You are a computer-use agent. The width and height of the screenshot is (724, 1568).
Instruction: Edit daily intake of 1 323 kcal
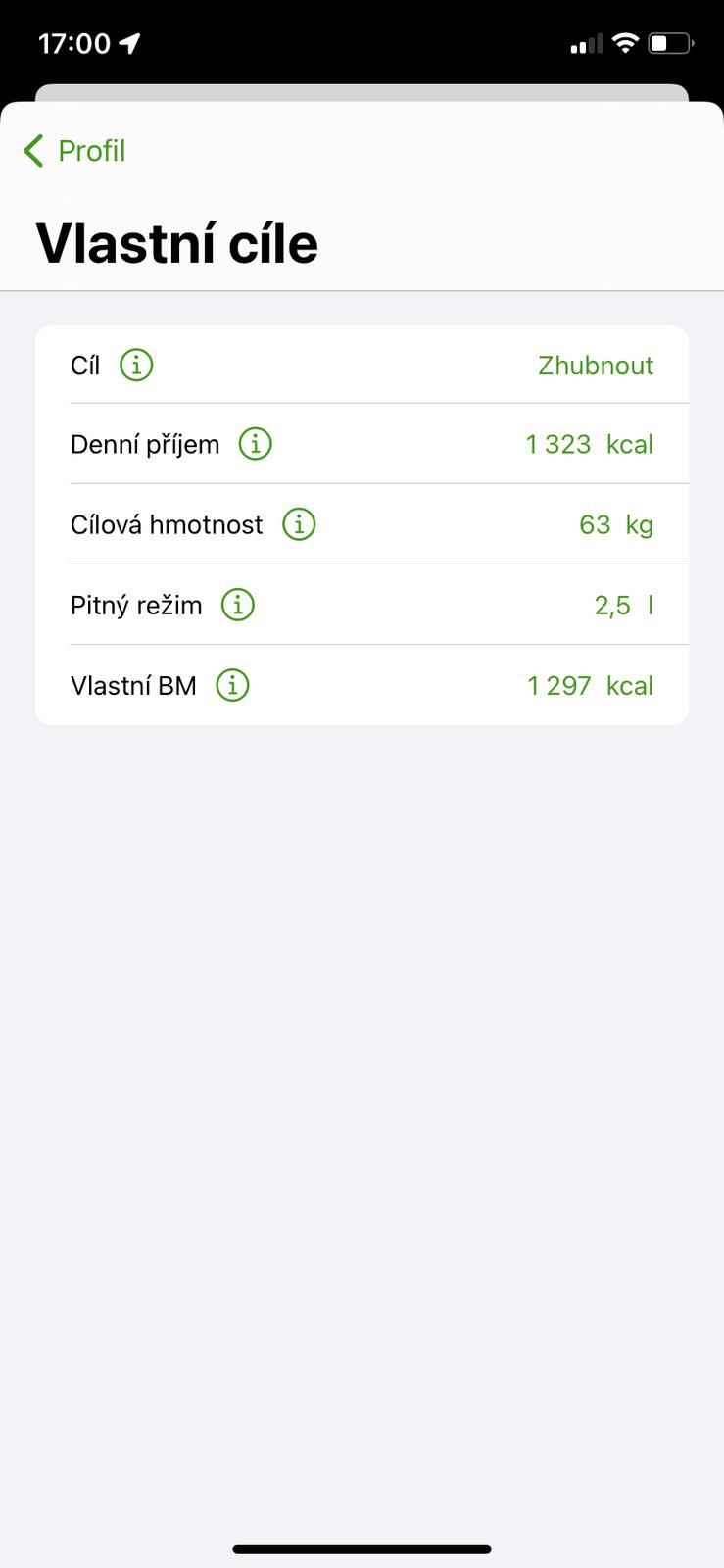(x=589, y=445)
